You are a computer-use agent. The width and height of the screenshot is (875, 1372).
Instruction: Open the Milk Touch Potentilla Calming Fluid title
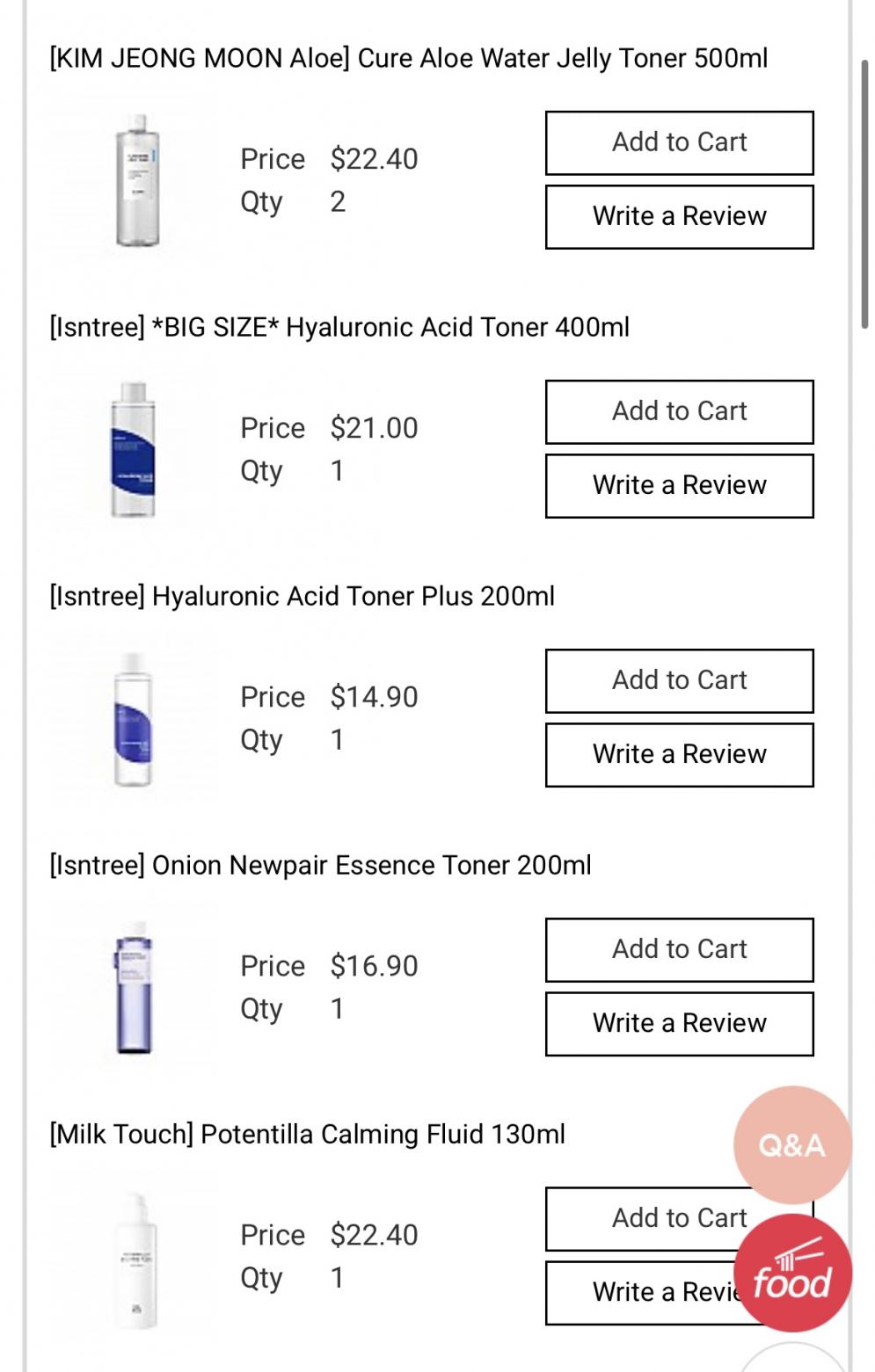[x=307, y=1135]
